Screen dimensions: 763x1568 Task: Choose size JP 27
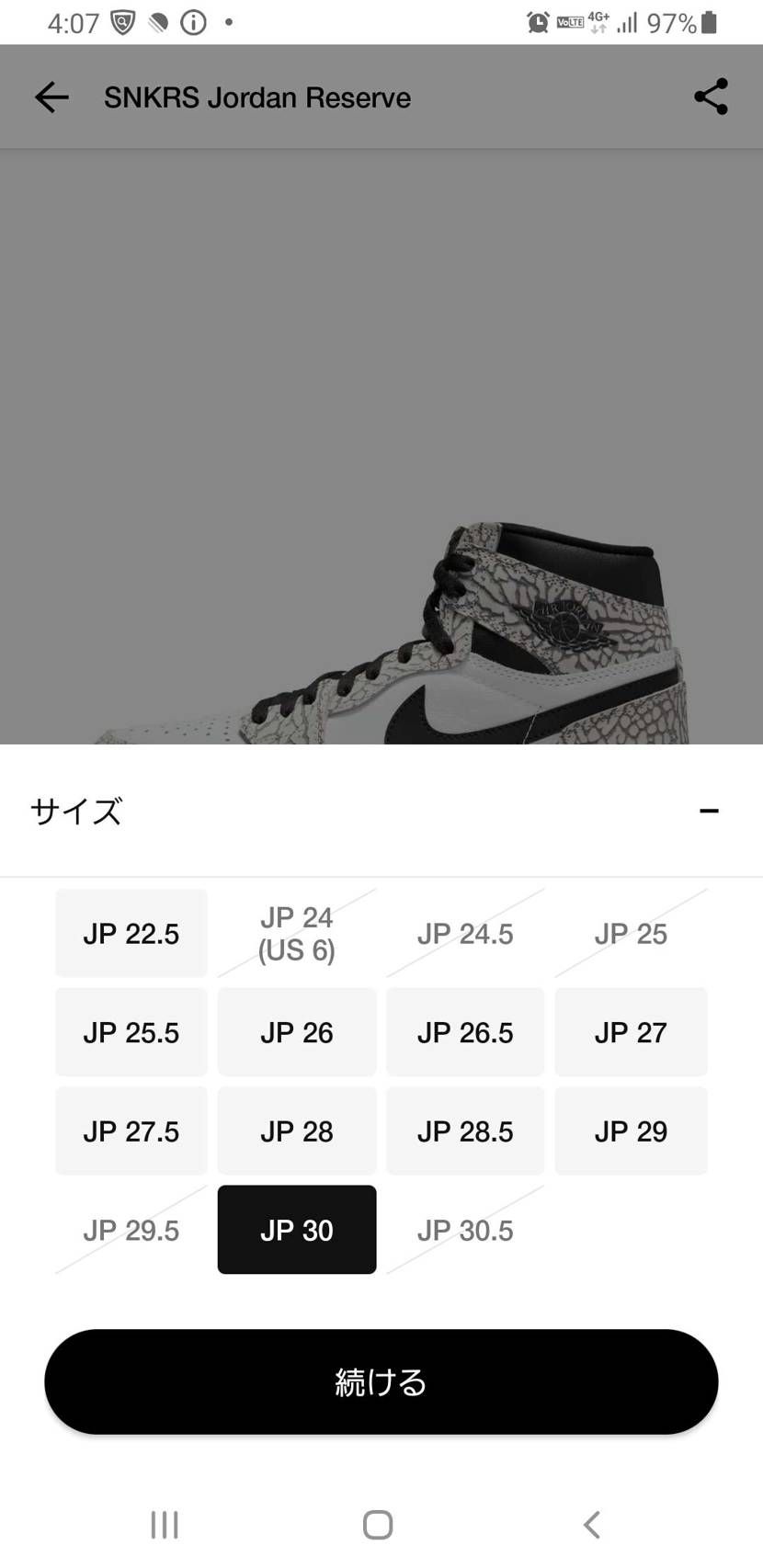(631, 1032)
